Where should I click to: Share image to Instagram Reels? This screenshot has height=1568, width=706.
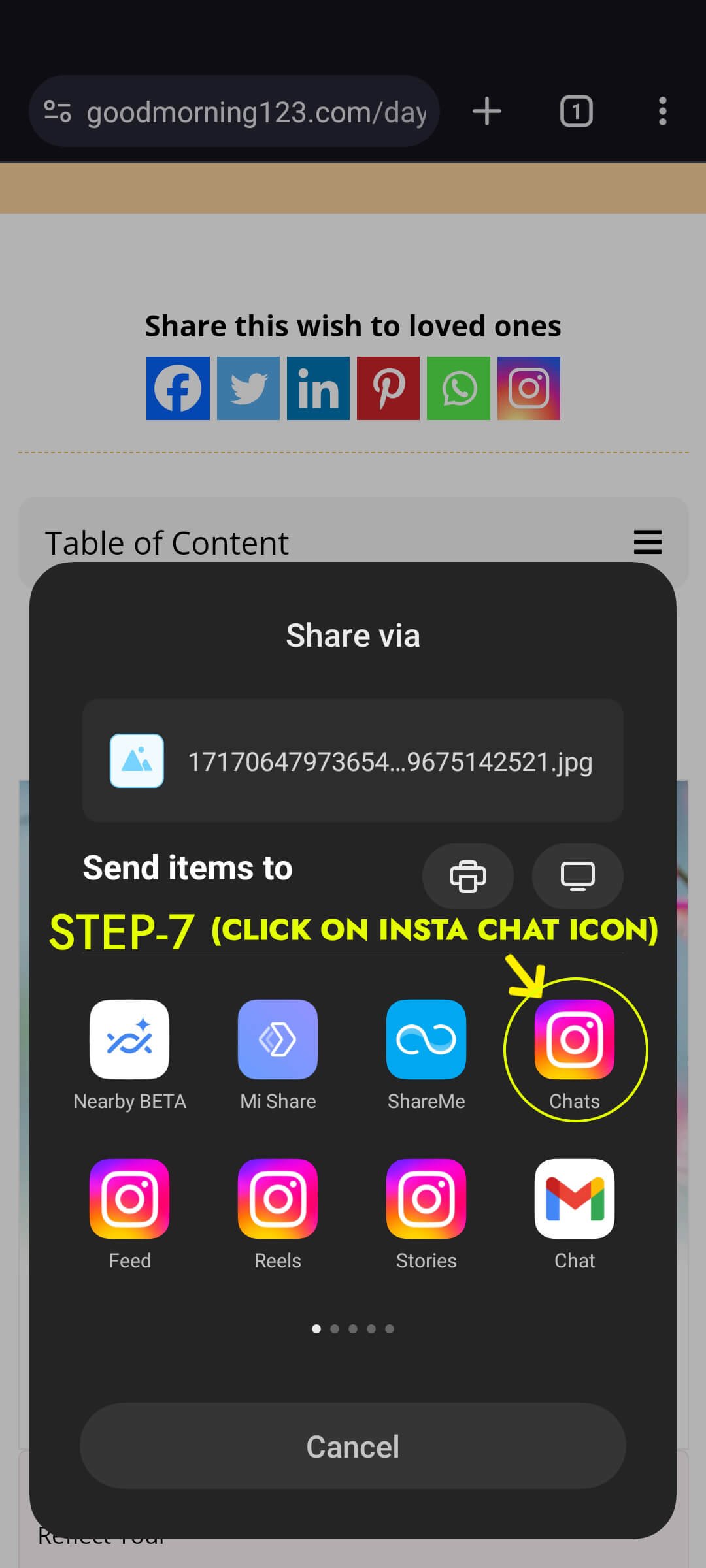(x=278, y=1200)
